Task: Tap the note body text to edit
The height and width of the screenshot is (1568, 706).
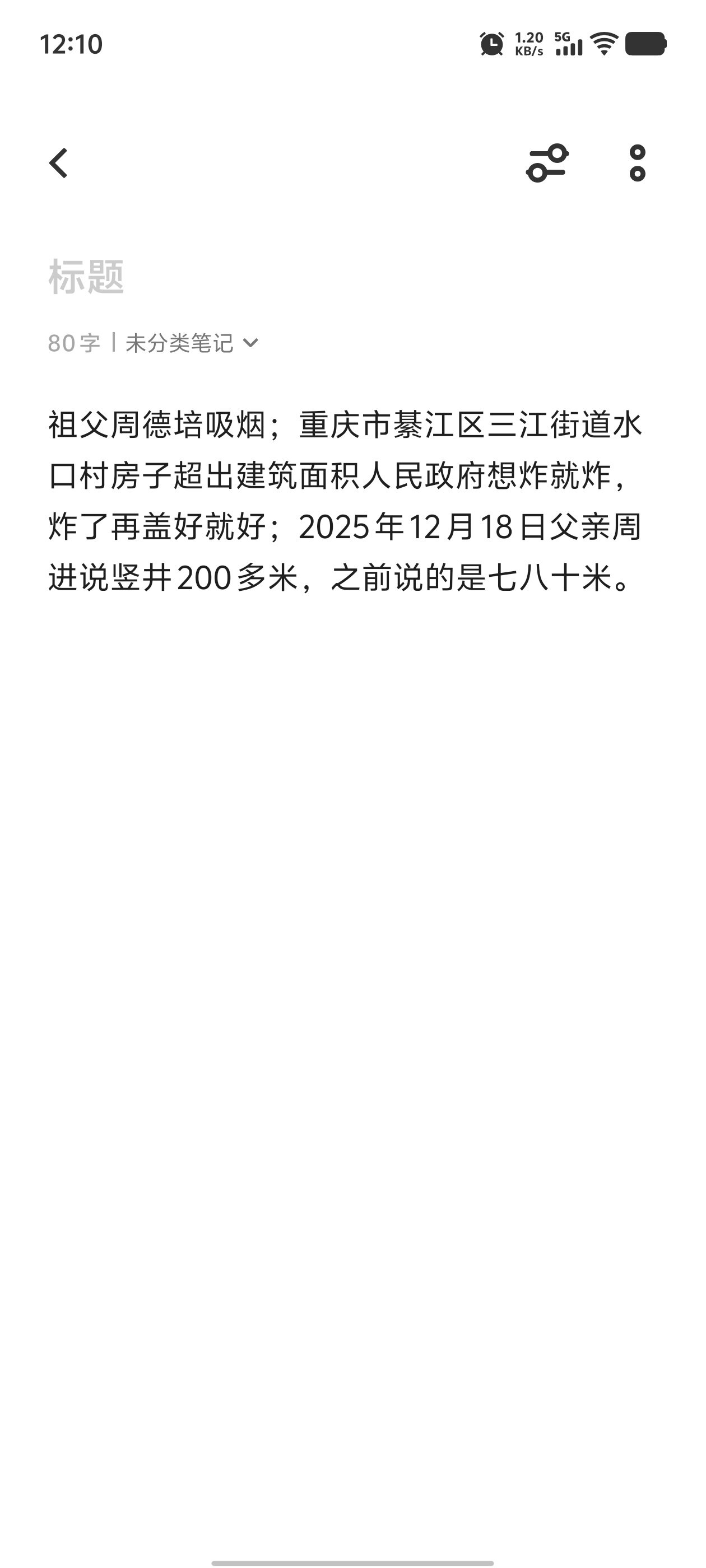Action: point(345,500)
